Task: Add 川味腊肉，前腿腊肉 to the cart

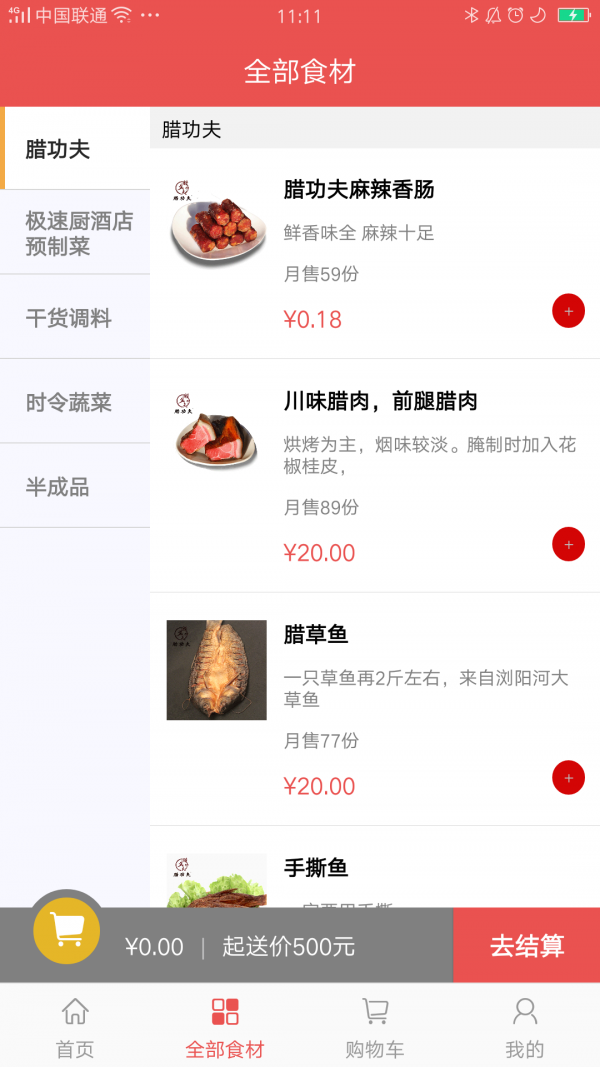Action: pyautogui.click(x=568, y=544)
